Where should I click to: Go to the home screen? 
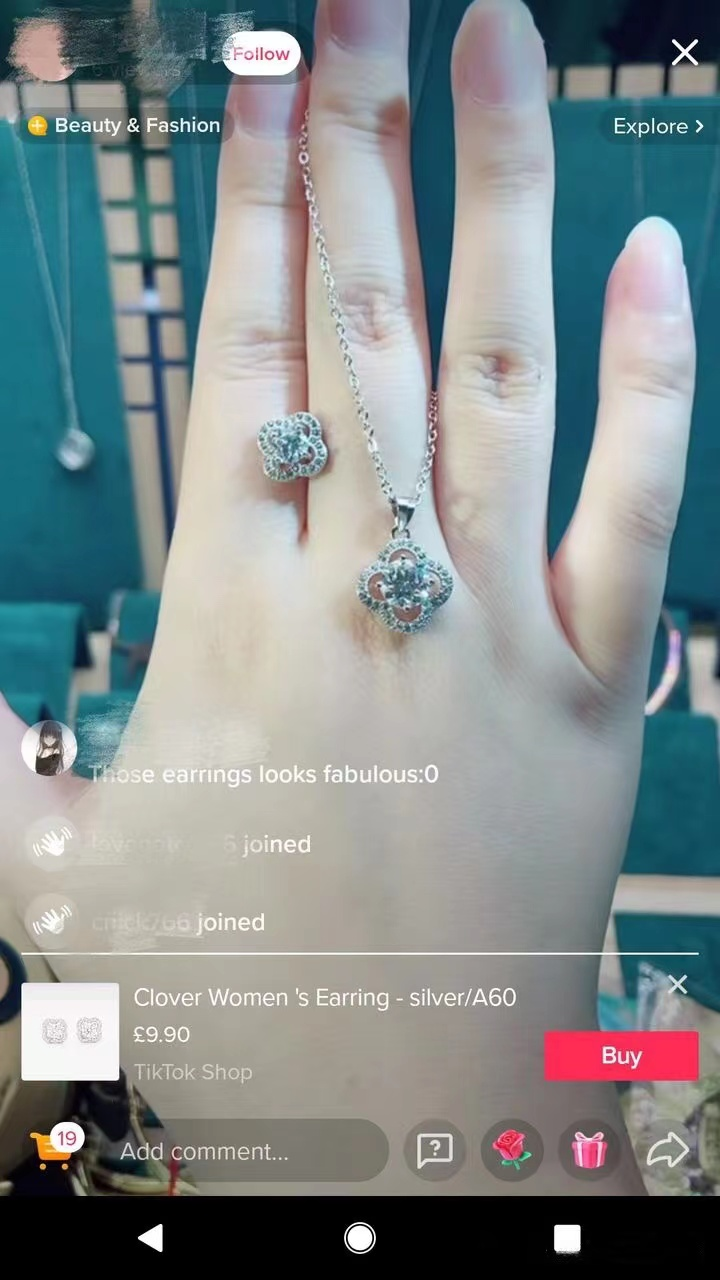[360, 1238]
